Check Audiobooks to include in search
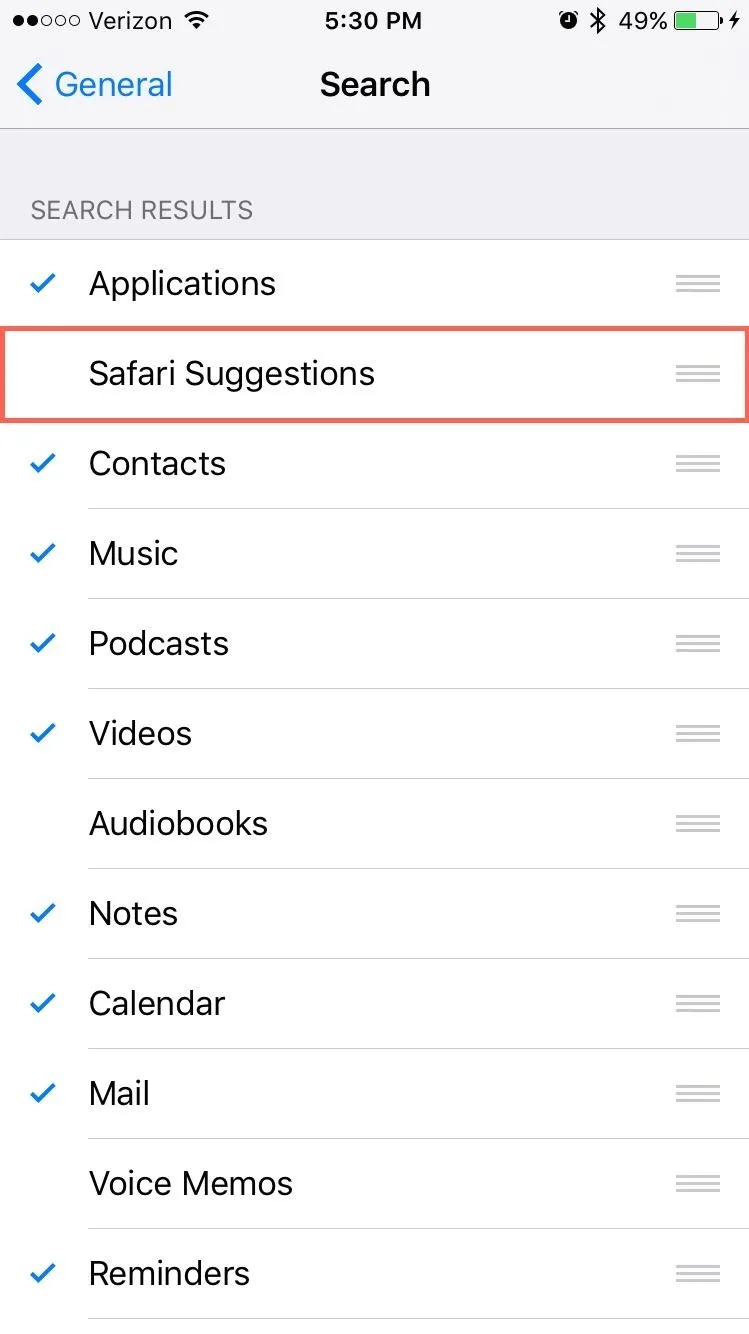 374,824
